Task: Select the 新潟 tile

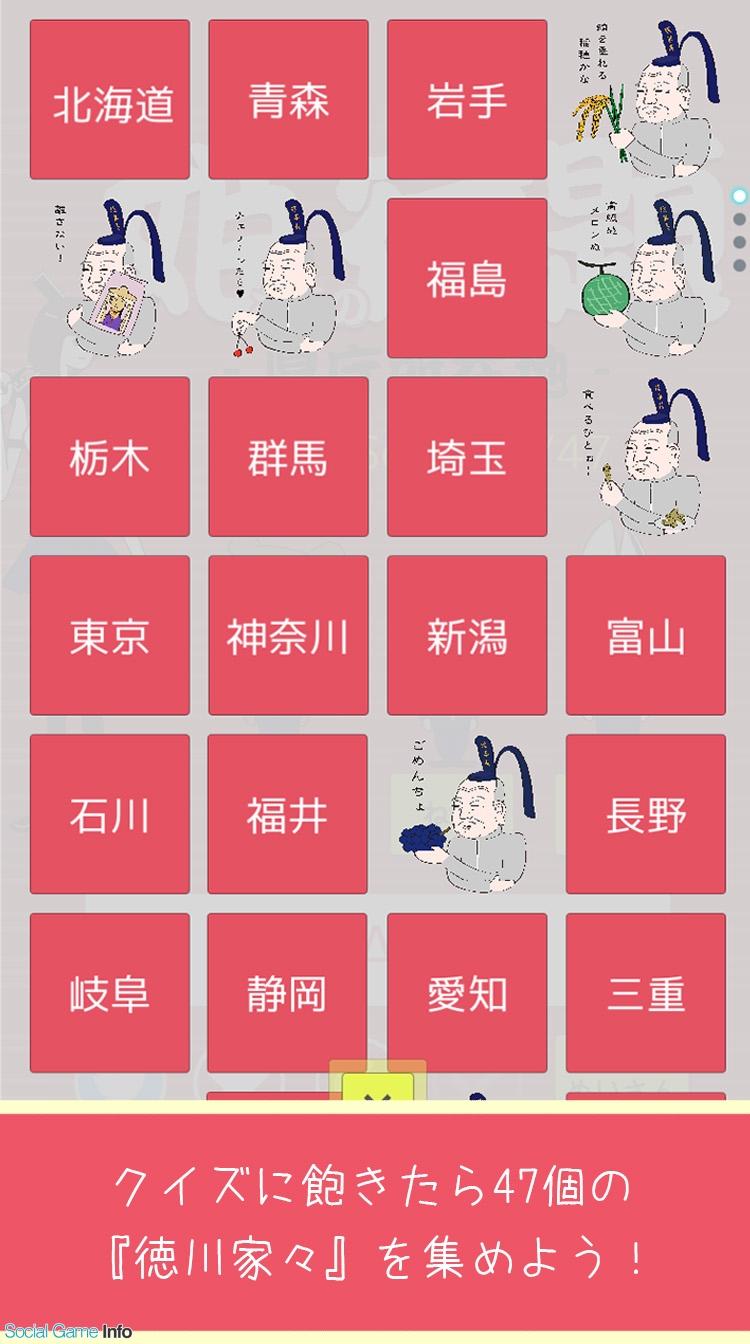Action: coord(467,636)
